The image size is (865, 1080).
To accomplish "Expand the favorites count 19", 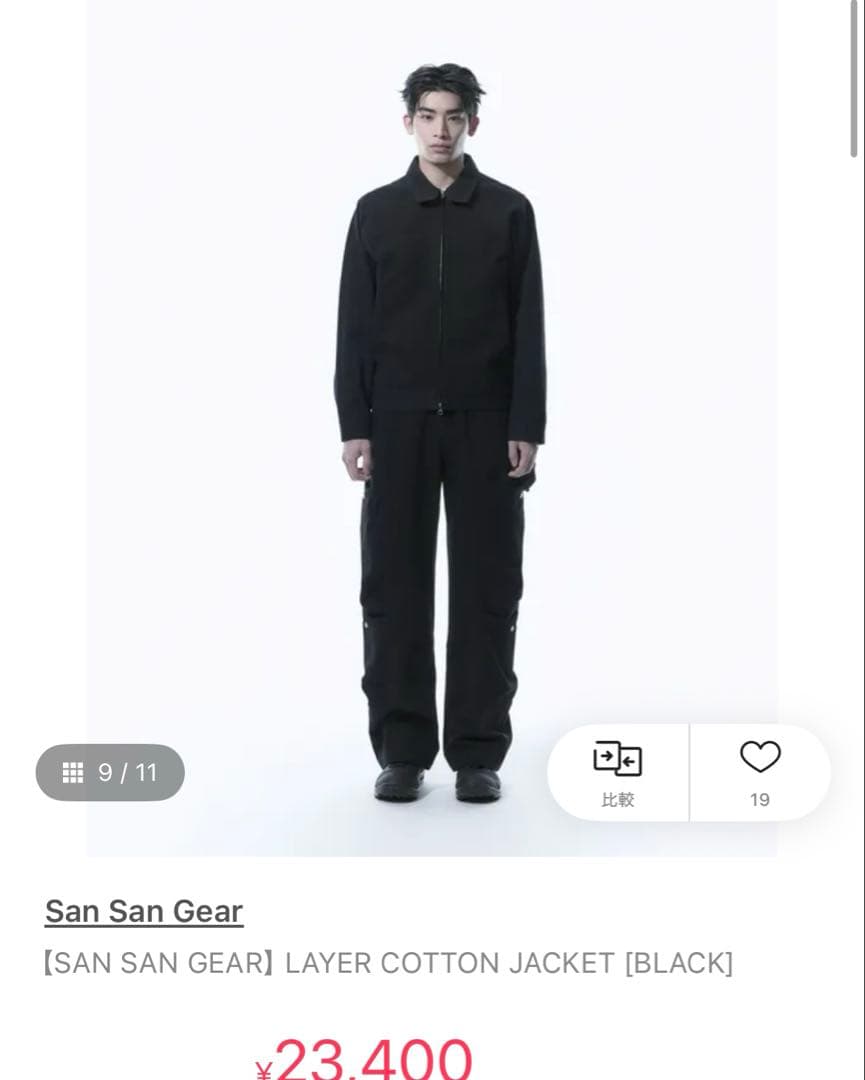I will [x=760, y=799].
